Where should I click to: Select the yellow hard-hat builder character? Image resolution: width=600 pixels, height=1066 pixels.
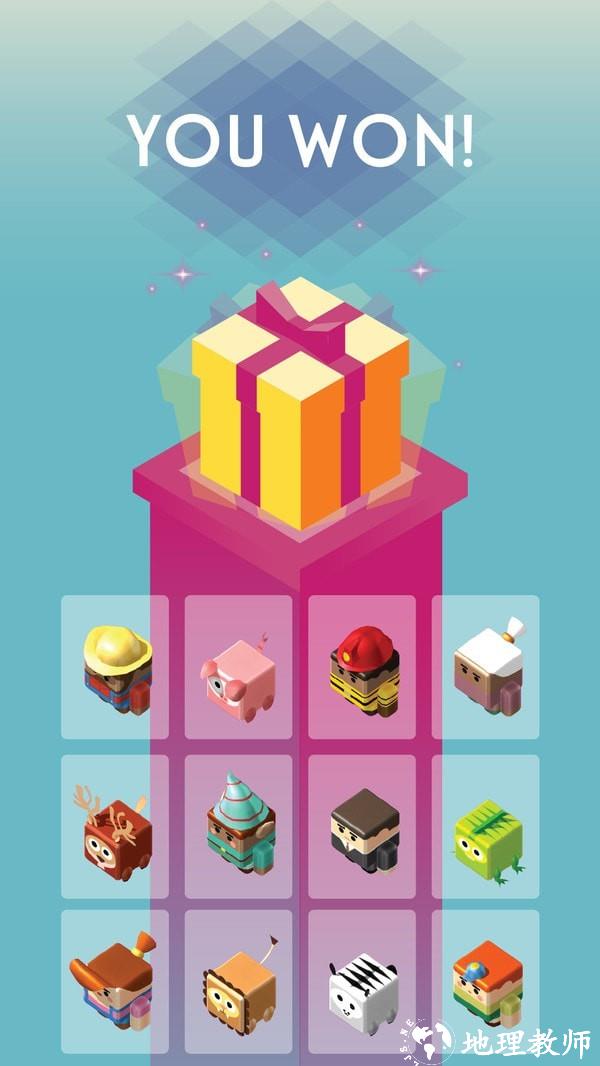[x=115, y=667]
